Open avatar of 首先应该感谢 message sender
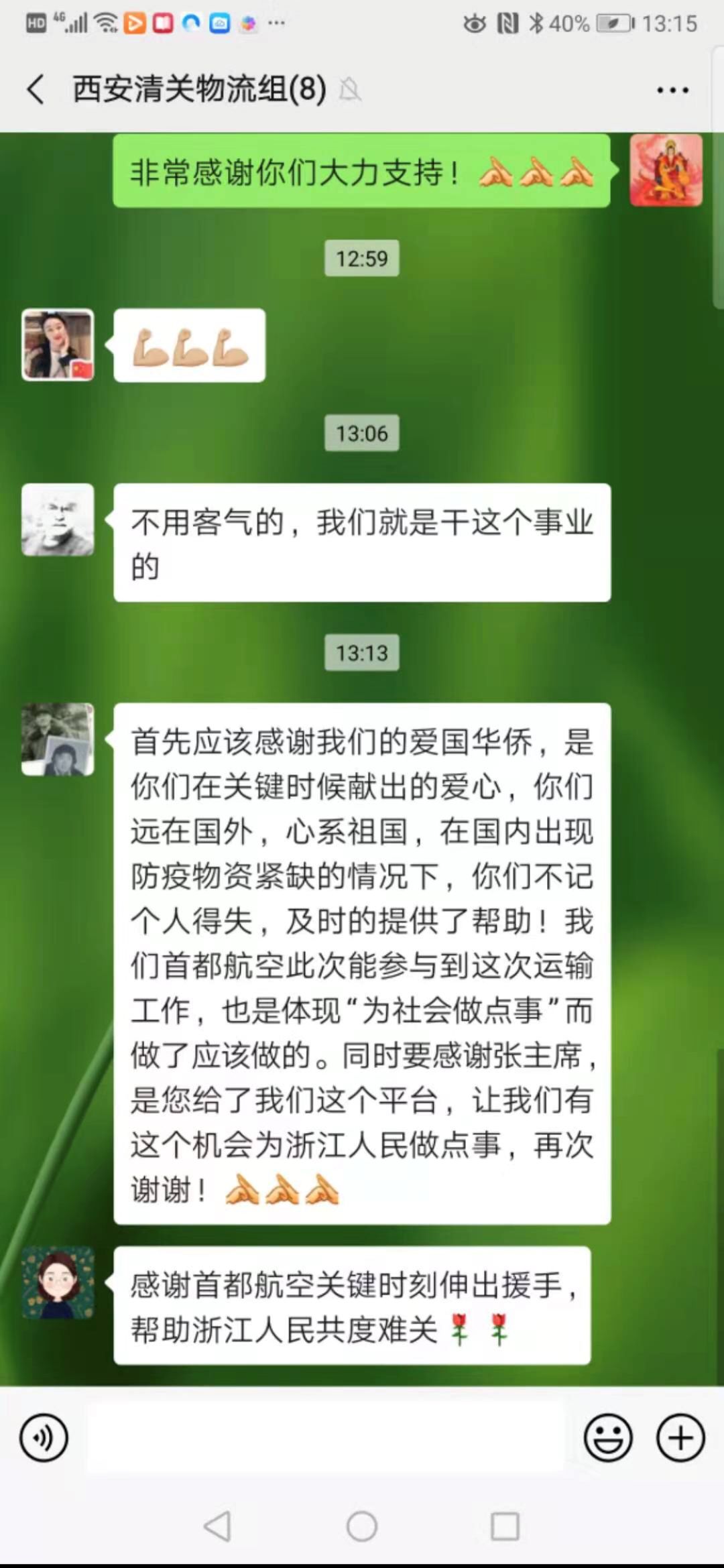Viewport: 724px width, 1568px height. (58, 739)
